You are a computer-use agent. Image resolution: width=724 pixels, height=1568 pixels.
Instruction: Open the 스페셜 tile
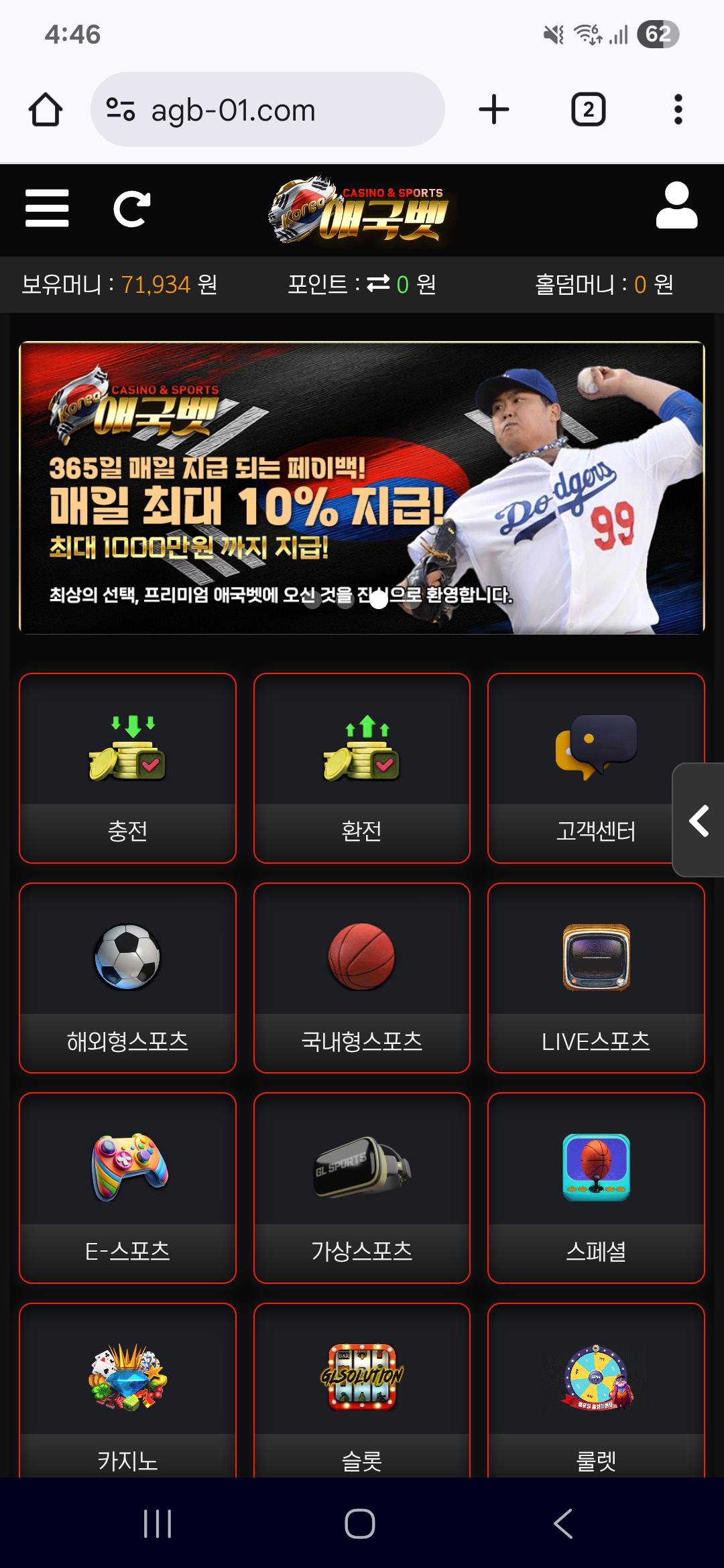596,1187
